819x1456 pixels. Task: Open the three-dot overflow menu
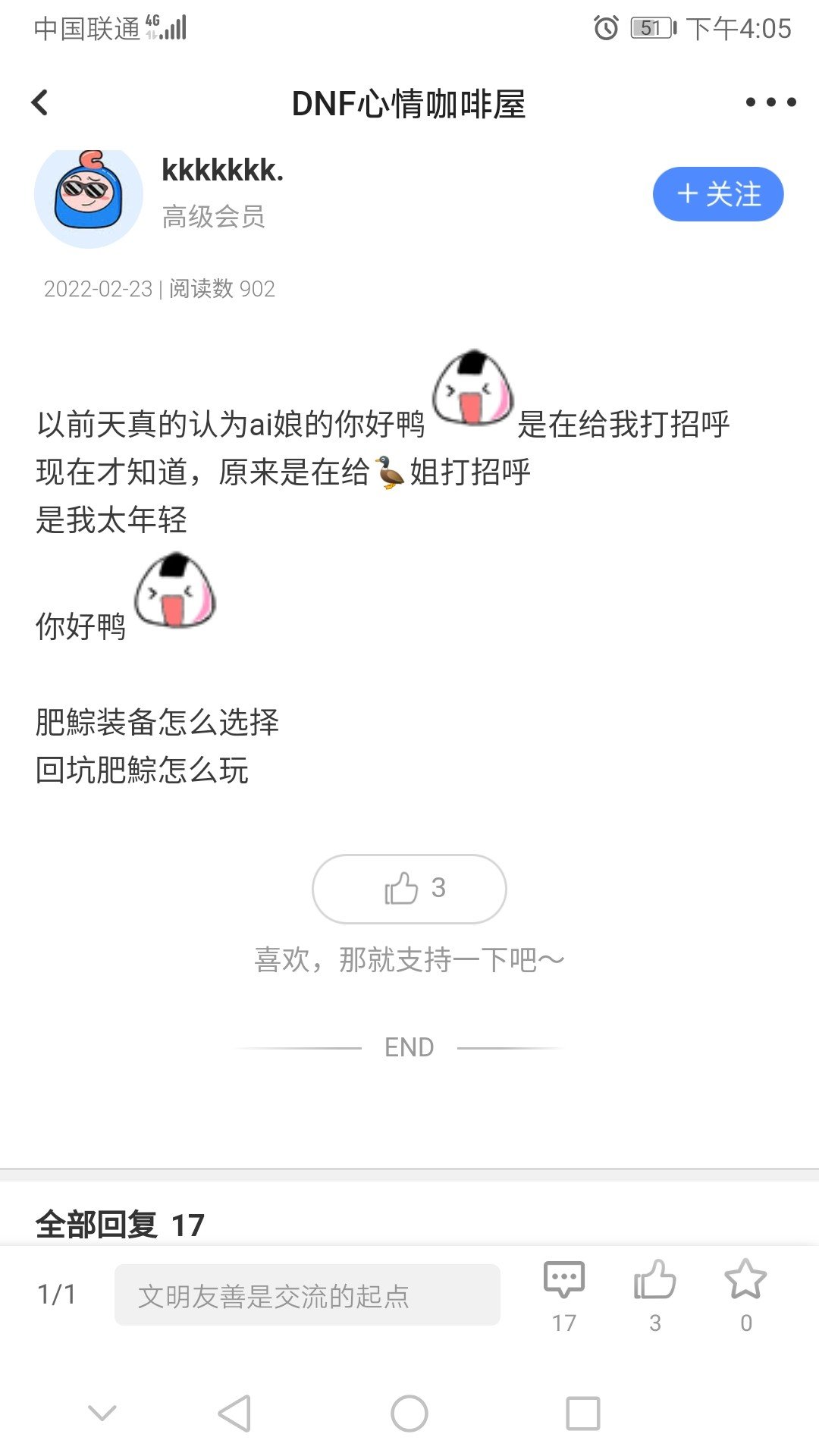click(770, 102)
